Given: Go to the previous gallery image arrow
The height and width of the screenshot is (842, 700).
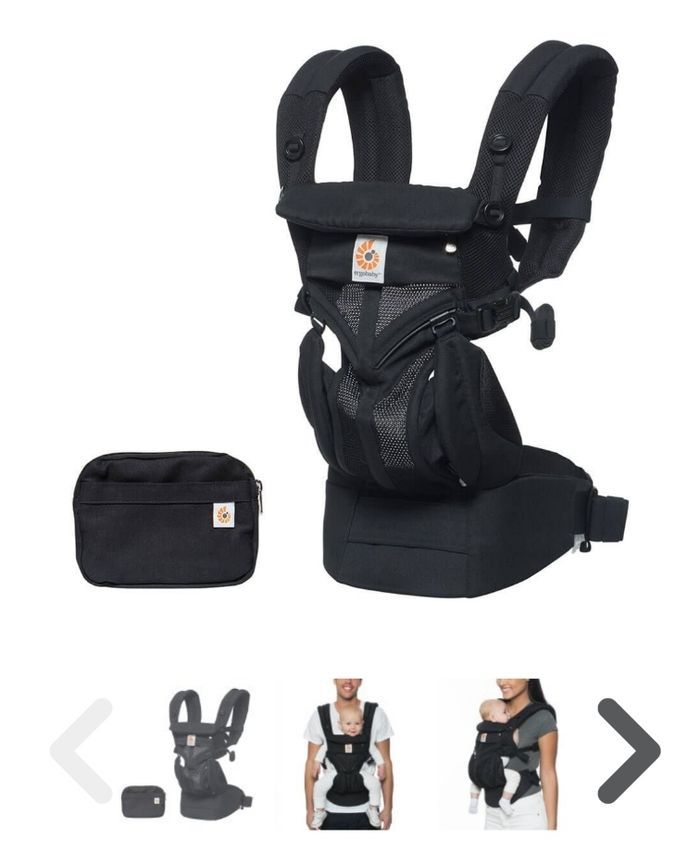Looking at the screenshot, I should tap(82, 750).
